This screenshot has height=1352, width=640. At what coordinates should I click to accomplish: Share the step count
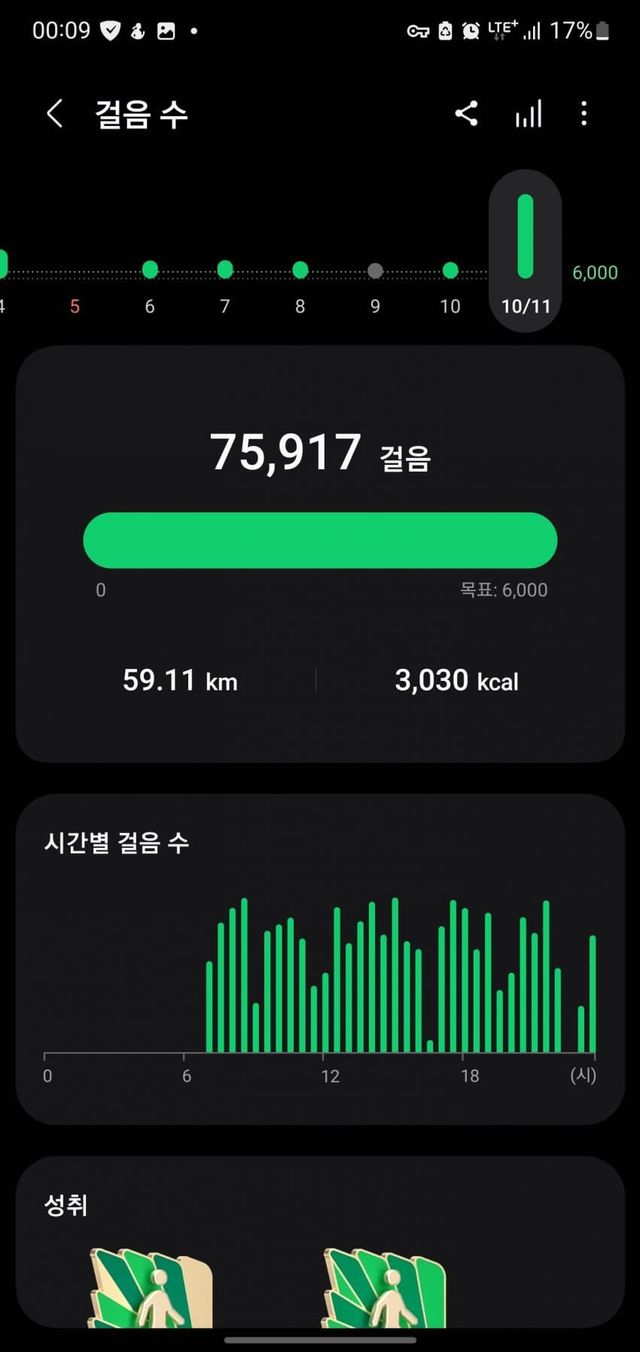point(466,114)
